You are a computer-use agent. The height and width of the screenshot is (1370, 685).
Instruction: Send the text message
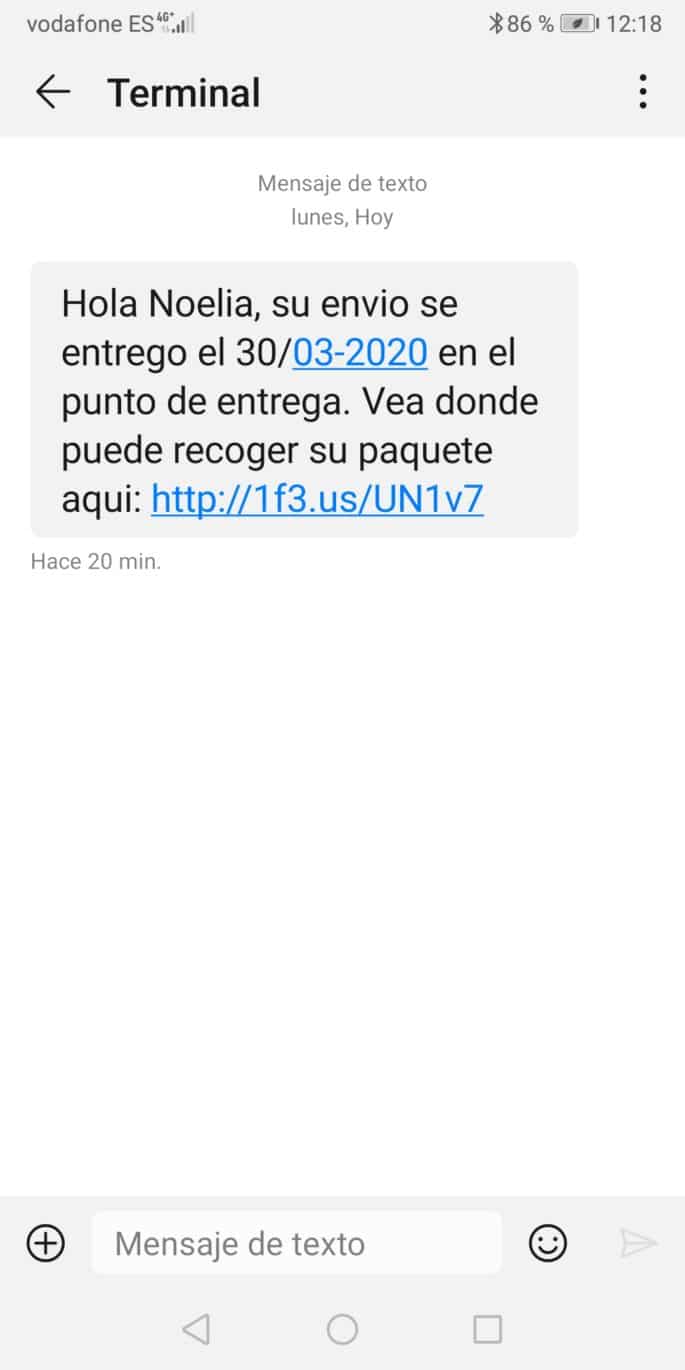(x=637, y=1243)
